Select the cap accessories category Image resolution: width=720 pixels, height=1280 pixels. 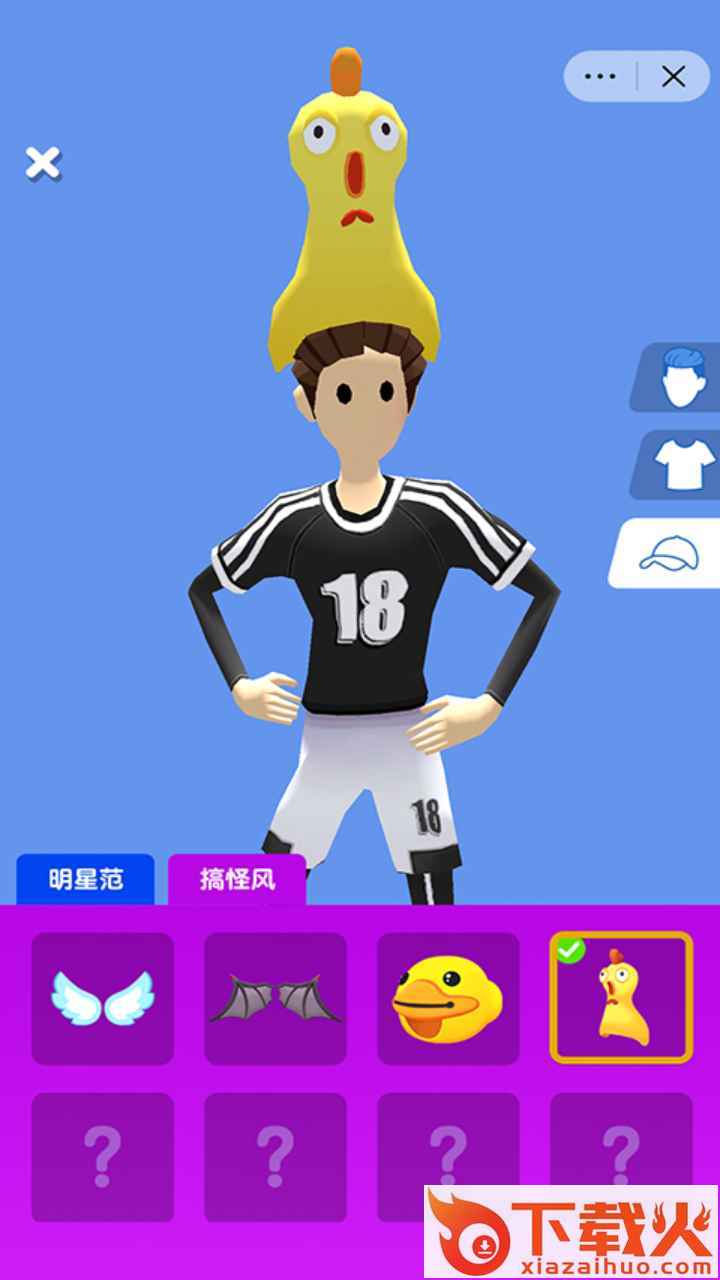(670, 552)
